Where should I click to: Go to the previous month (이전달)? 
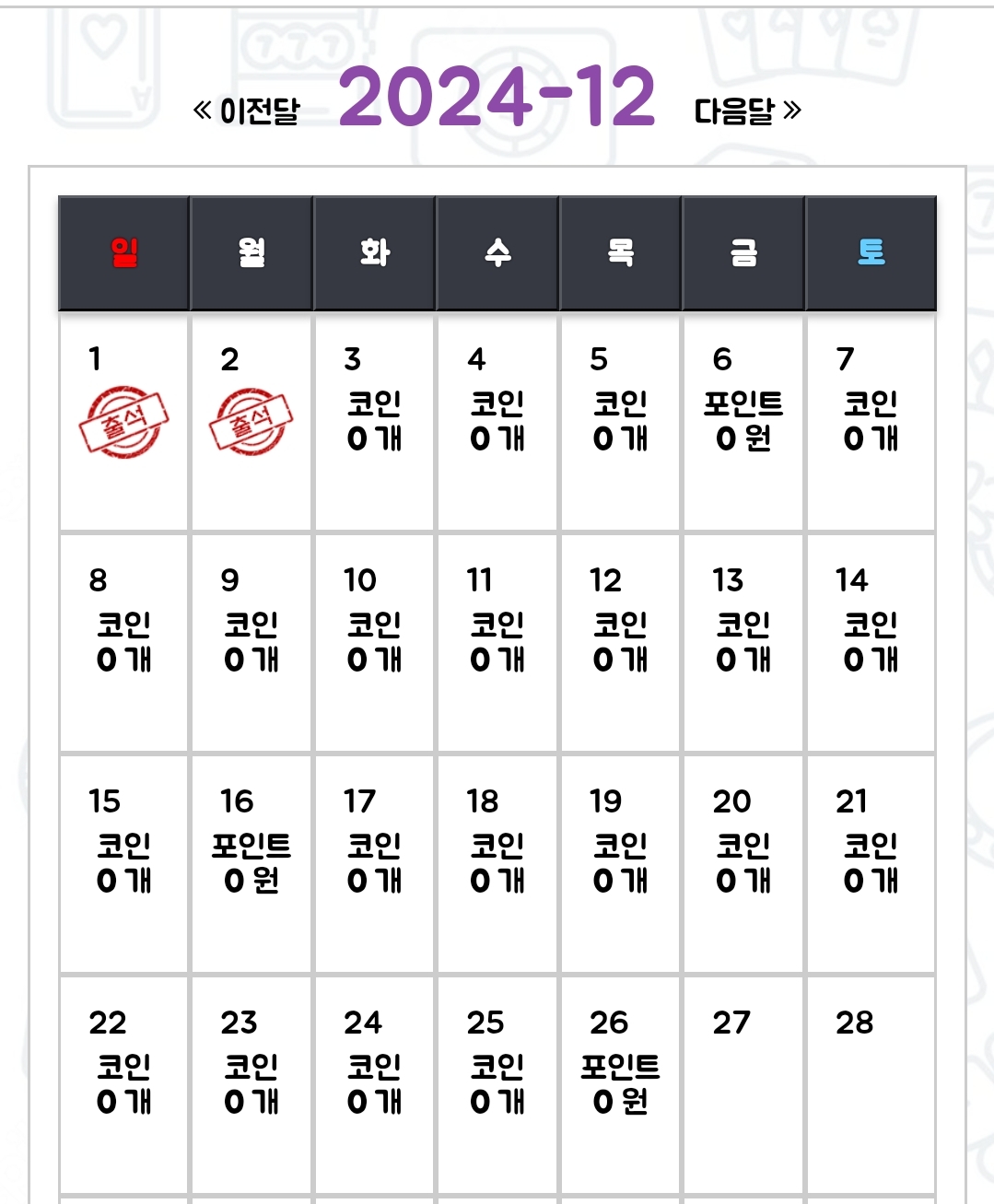coord(247,111)
